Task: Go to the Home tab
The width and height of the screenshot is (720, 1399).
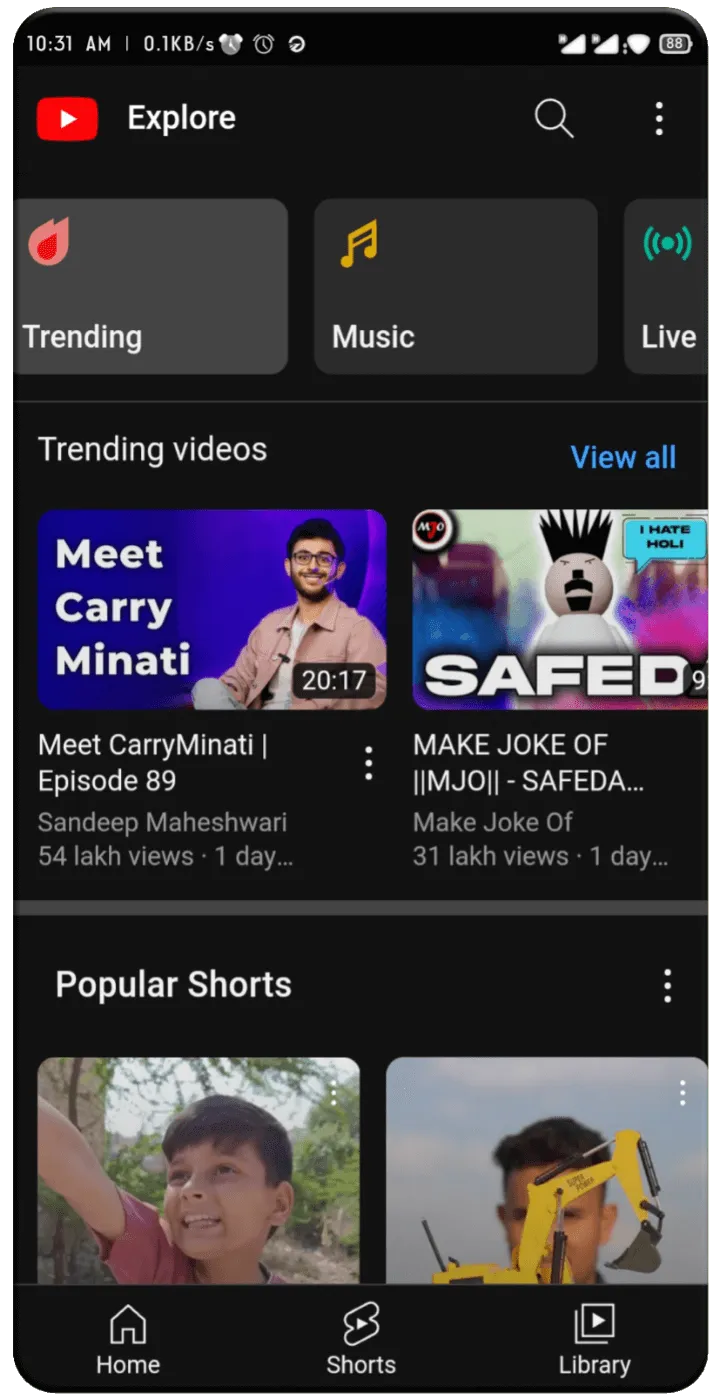Action: pos(128,1341)
